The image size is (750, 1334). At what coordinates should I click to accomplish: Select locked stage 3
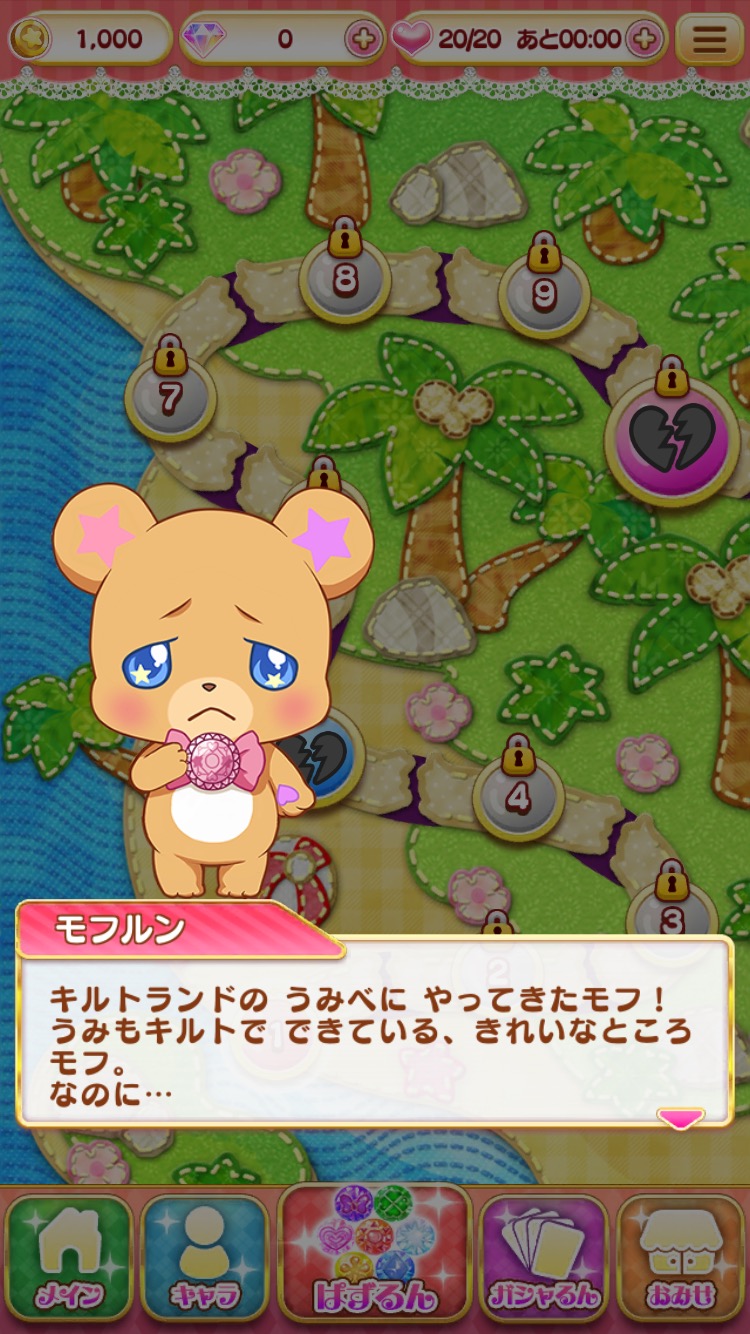(671, 915)
